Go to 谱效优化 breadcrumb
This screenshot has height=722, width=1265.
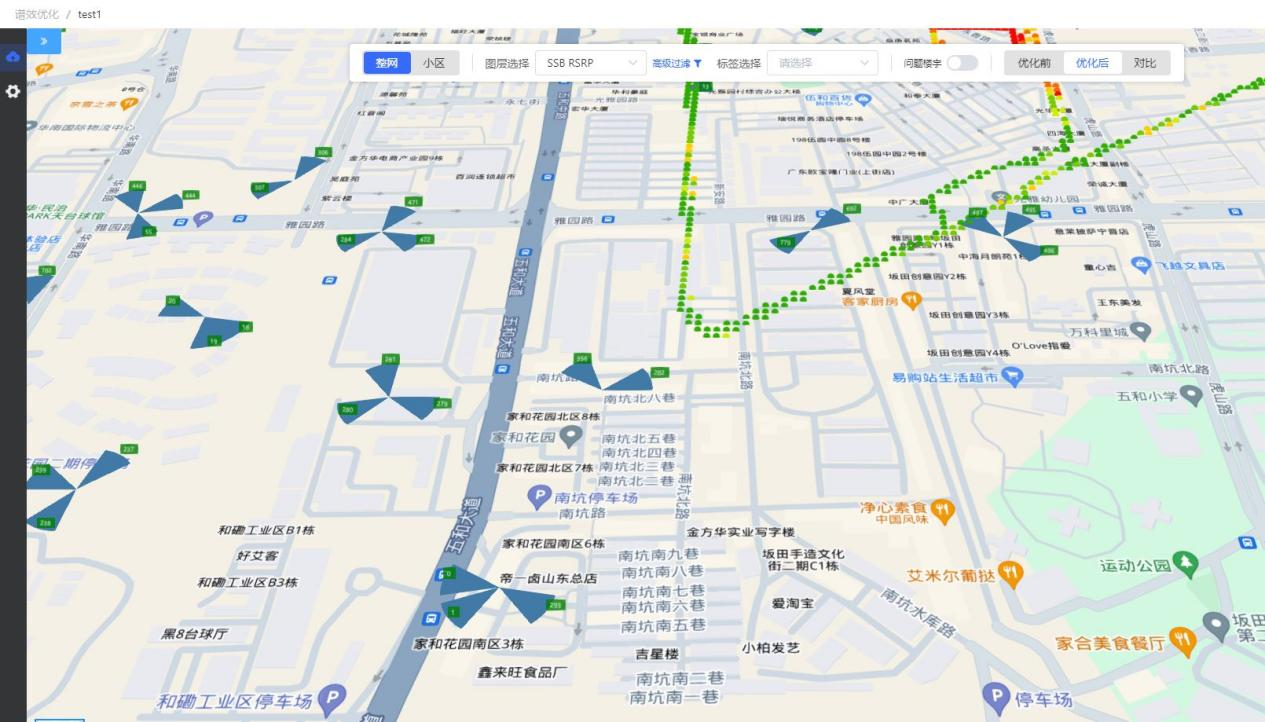tap(36, 15)
